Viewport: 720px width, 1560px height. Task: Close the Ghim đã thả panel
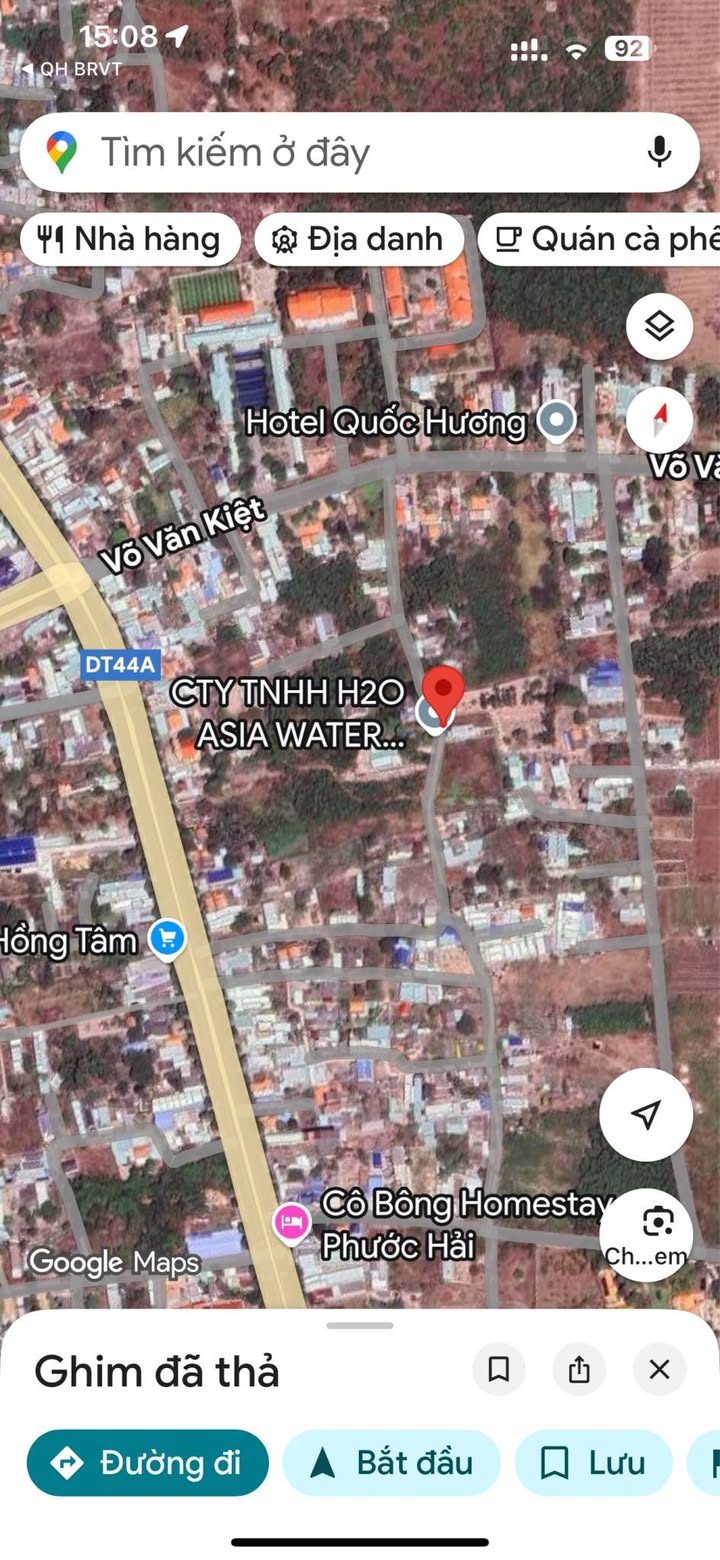click(x=659, y=1369)
